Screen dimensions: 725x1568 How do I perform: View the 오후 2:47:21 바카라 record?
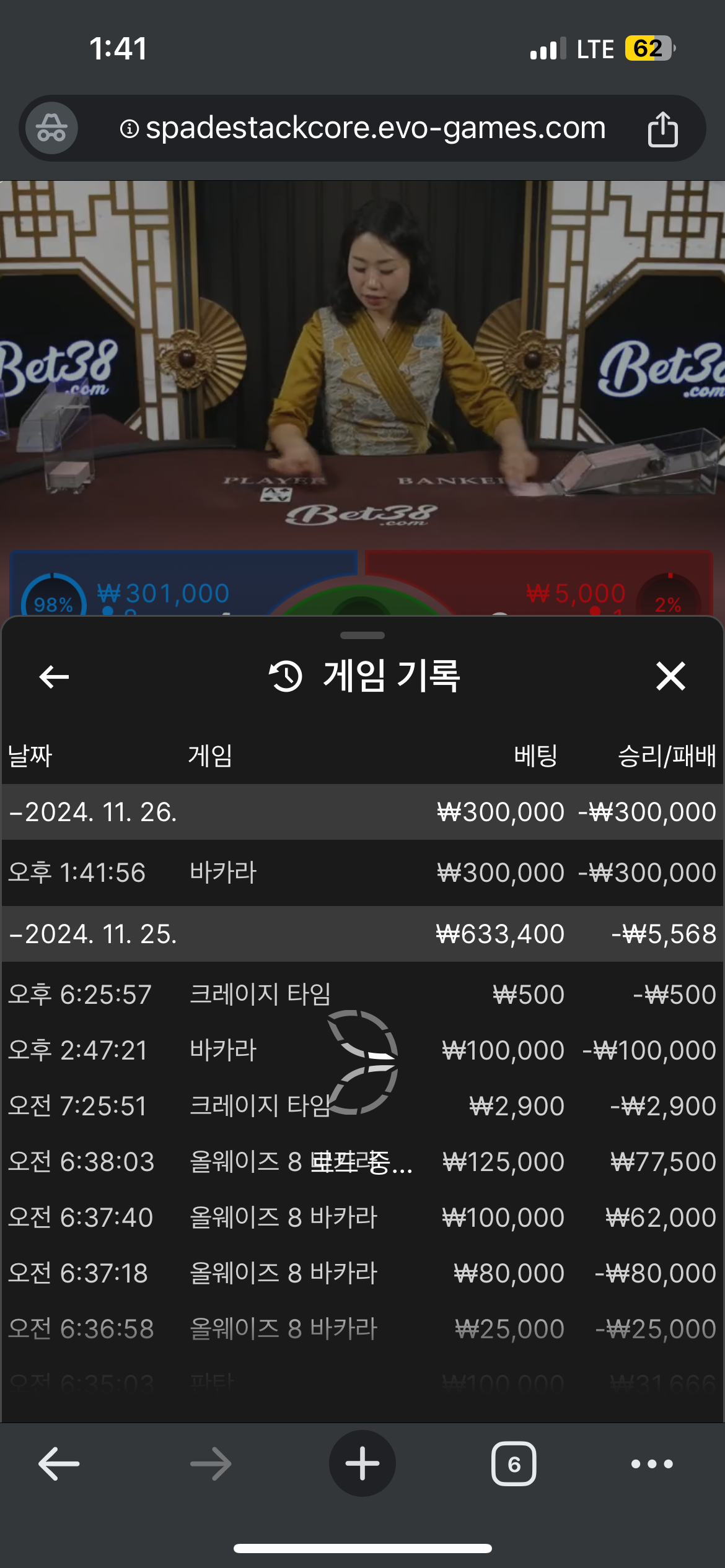362,1050
